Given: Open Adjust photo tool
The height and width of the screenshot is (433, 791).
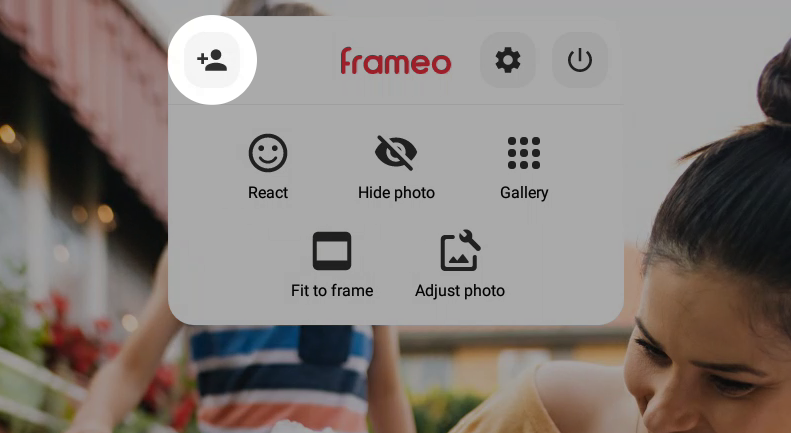Looking at the screenshot, I should pos(460,263).
